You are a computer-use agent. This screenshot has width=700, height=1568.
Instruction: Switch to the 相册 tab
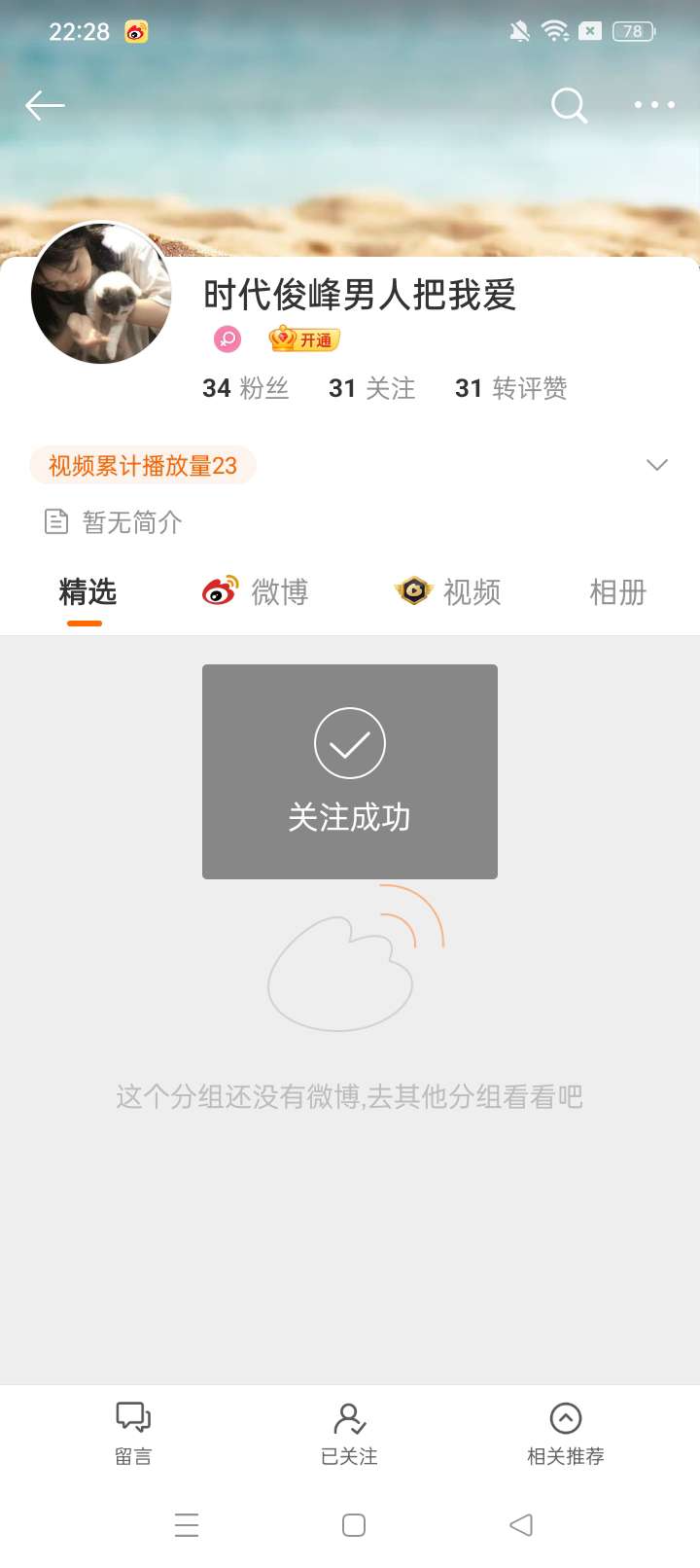click(x=618, y=591)
